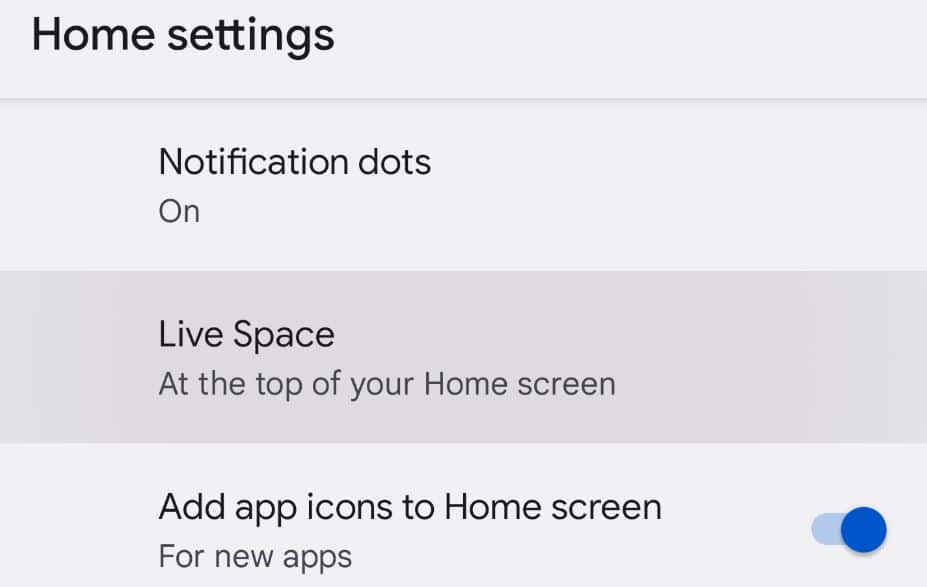The height and width of the screenshot is (587, 927).
Task: Open the Live Space setting
Action: point(386,357)
